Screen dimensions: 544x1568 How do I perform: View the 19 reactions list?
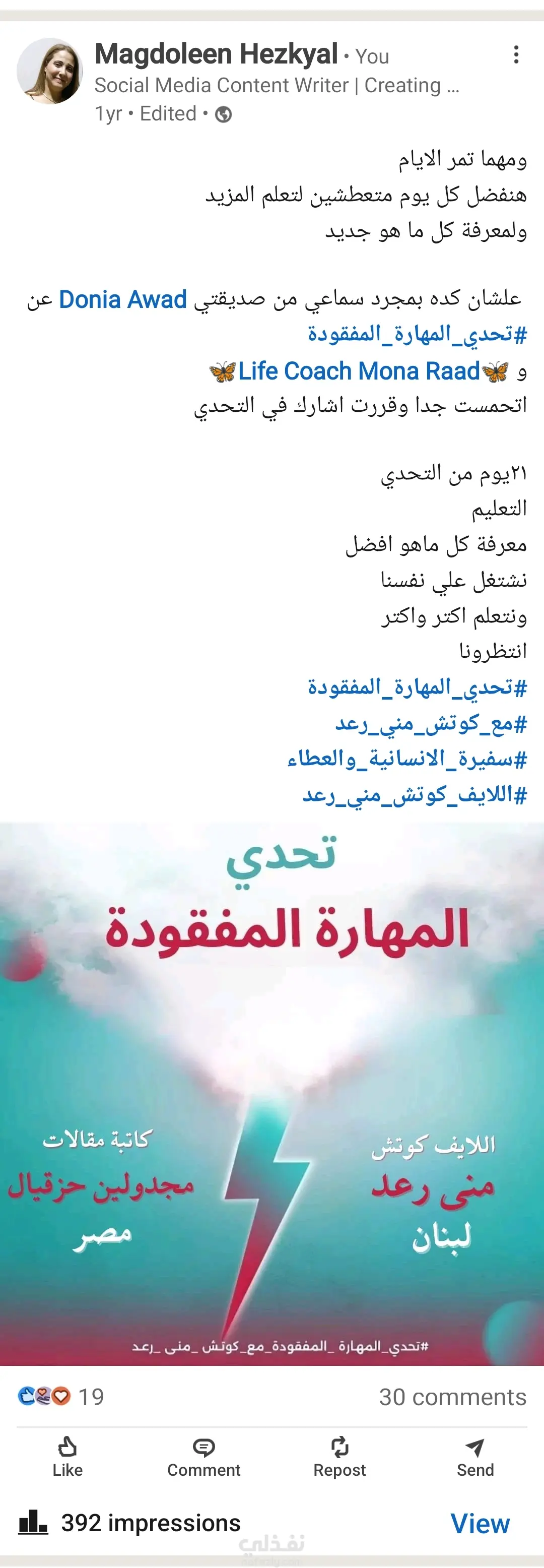click(61, 1396)
